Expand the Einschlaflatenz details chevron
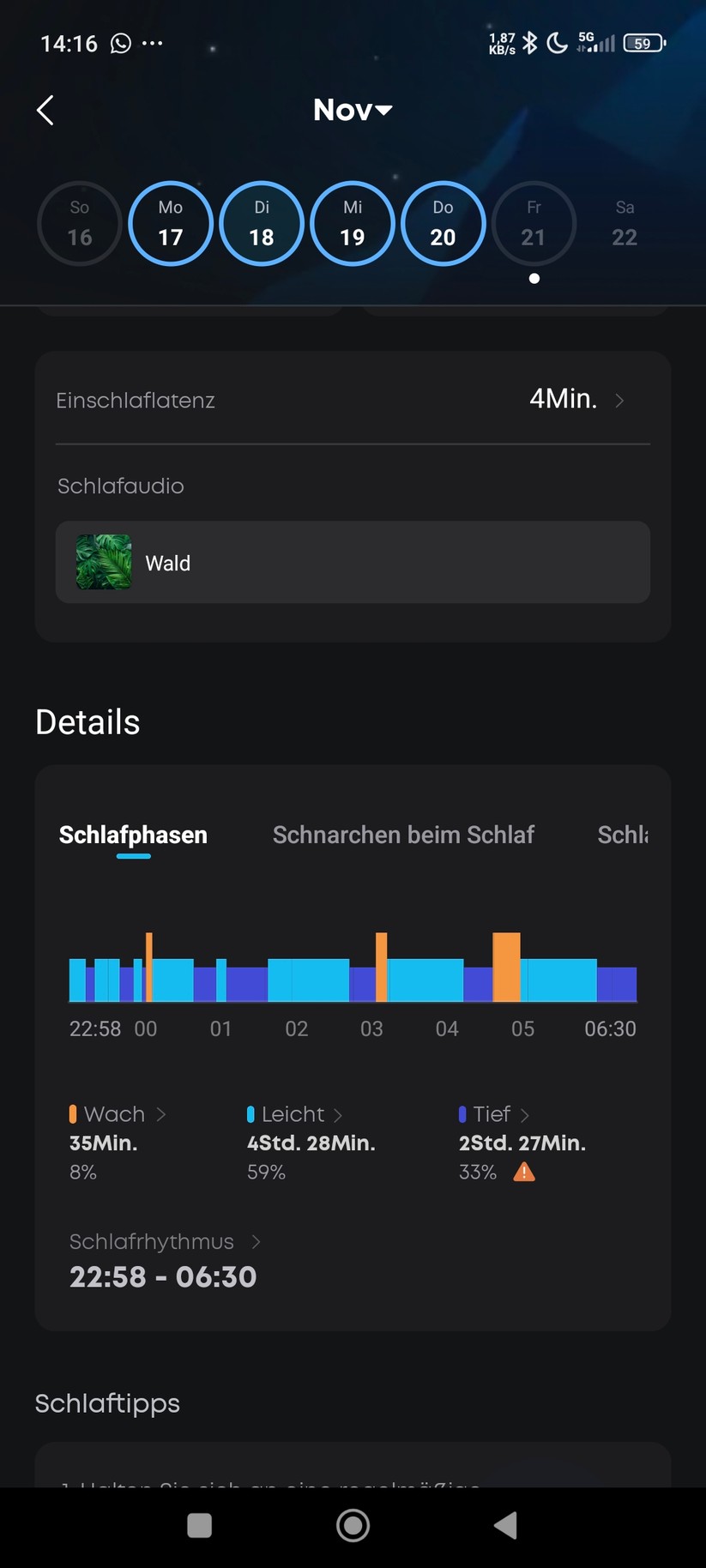The width and height of the screenshot is (706, 1568). 621,400
